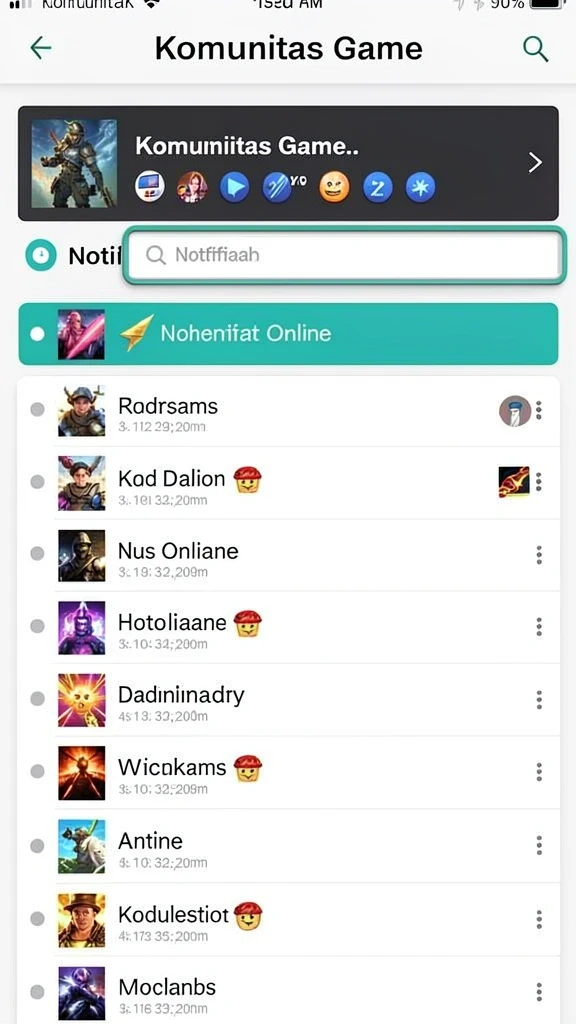Open the Komuniitas Game banner card

coord(288,163)
